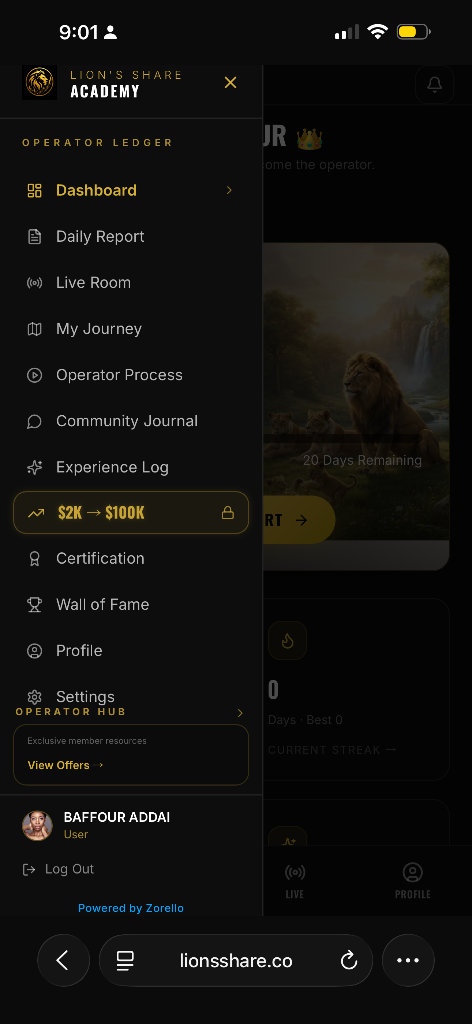Go back in the browser
The height and width of the screenshot is (1024, 472).
coord(63,960)
